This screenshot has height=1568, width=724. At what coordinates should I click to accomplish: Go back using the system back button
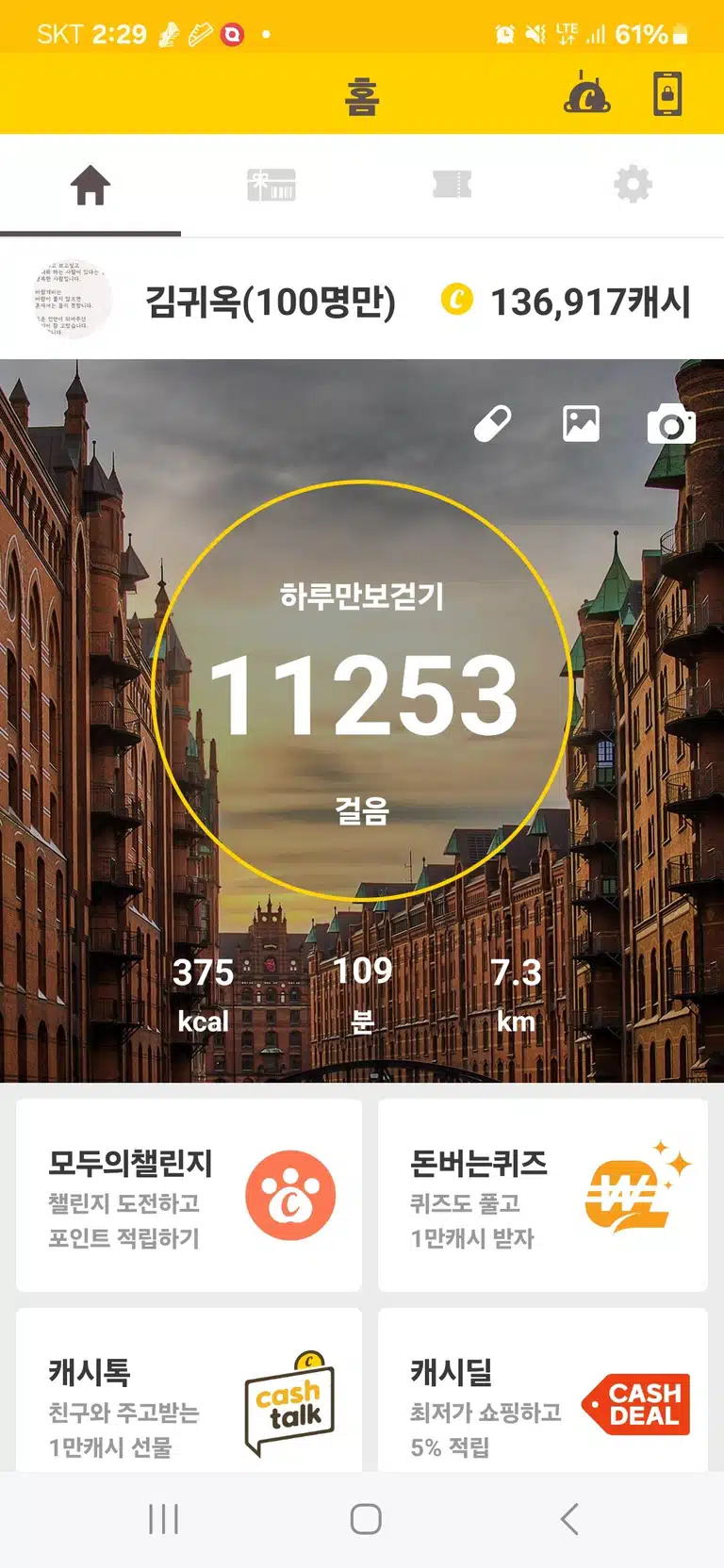point(569,1519)
